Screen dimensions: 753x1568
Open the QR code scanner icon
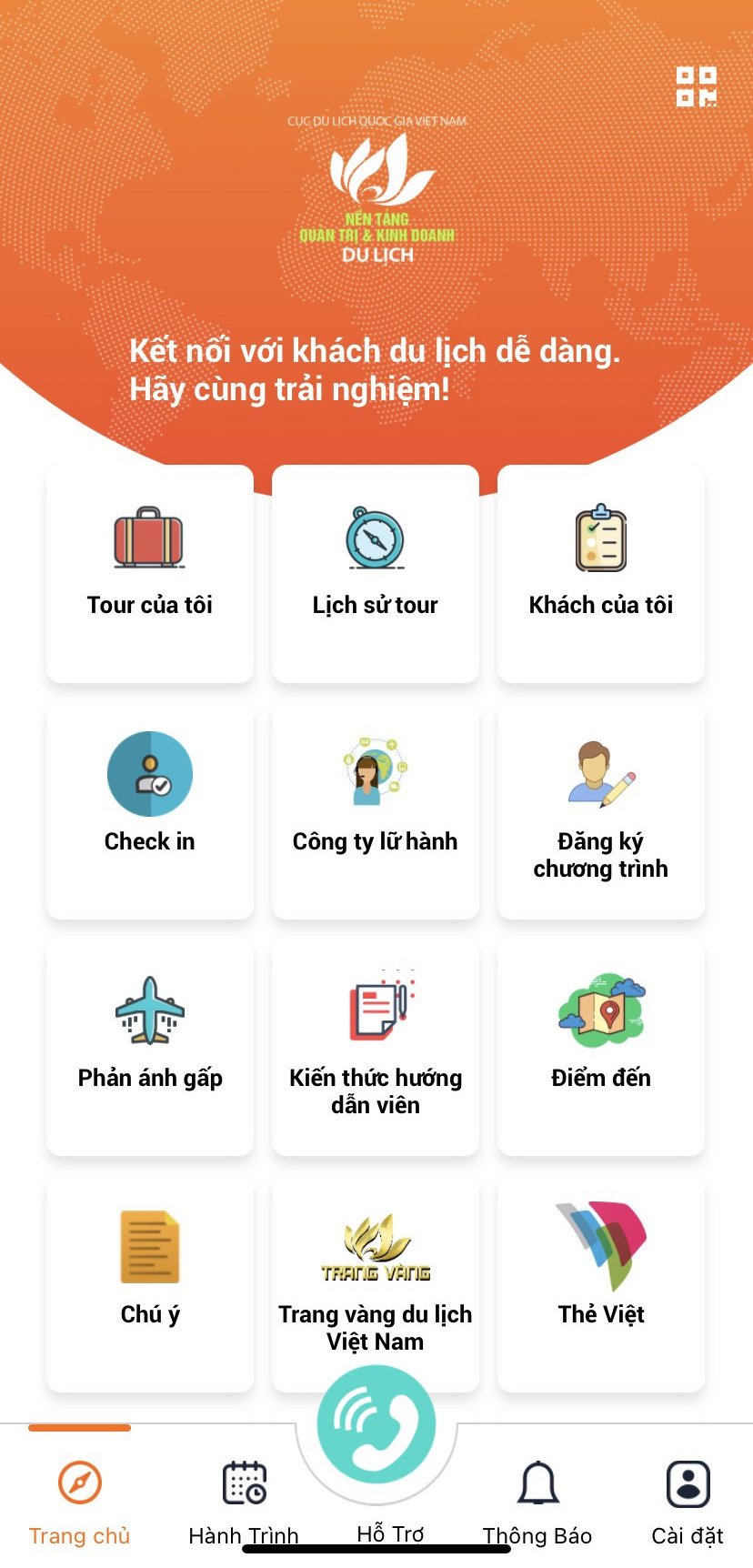(696, 87)
